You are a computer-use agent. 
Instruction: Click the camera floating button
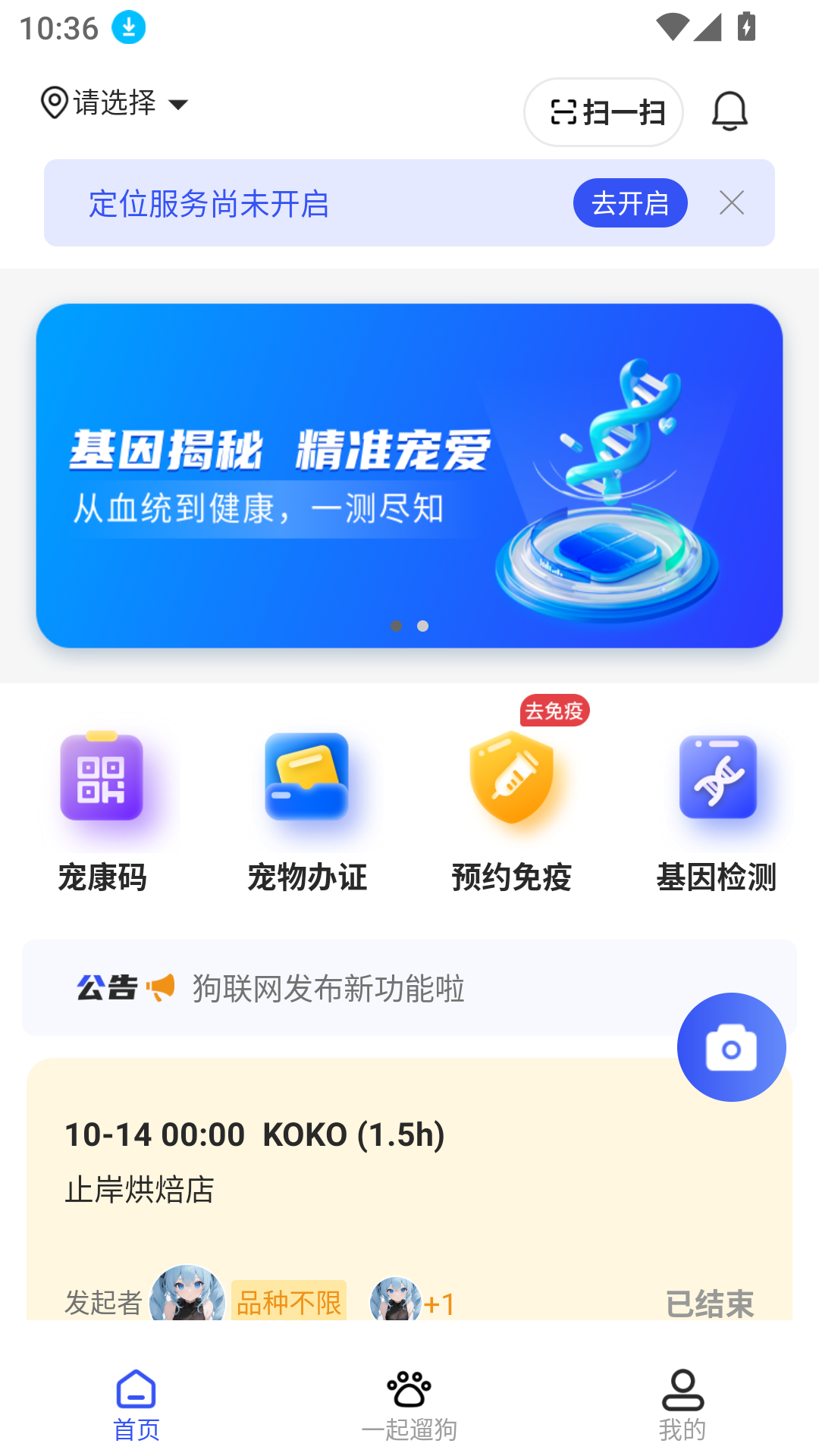[730, 1046]
